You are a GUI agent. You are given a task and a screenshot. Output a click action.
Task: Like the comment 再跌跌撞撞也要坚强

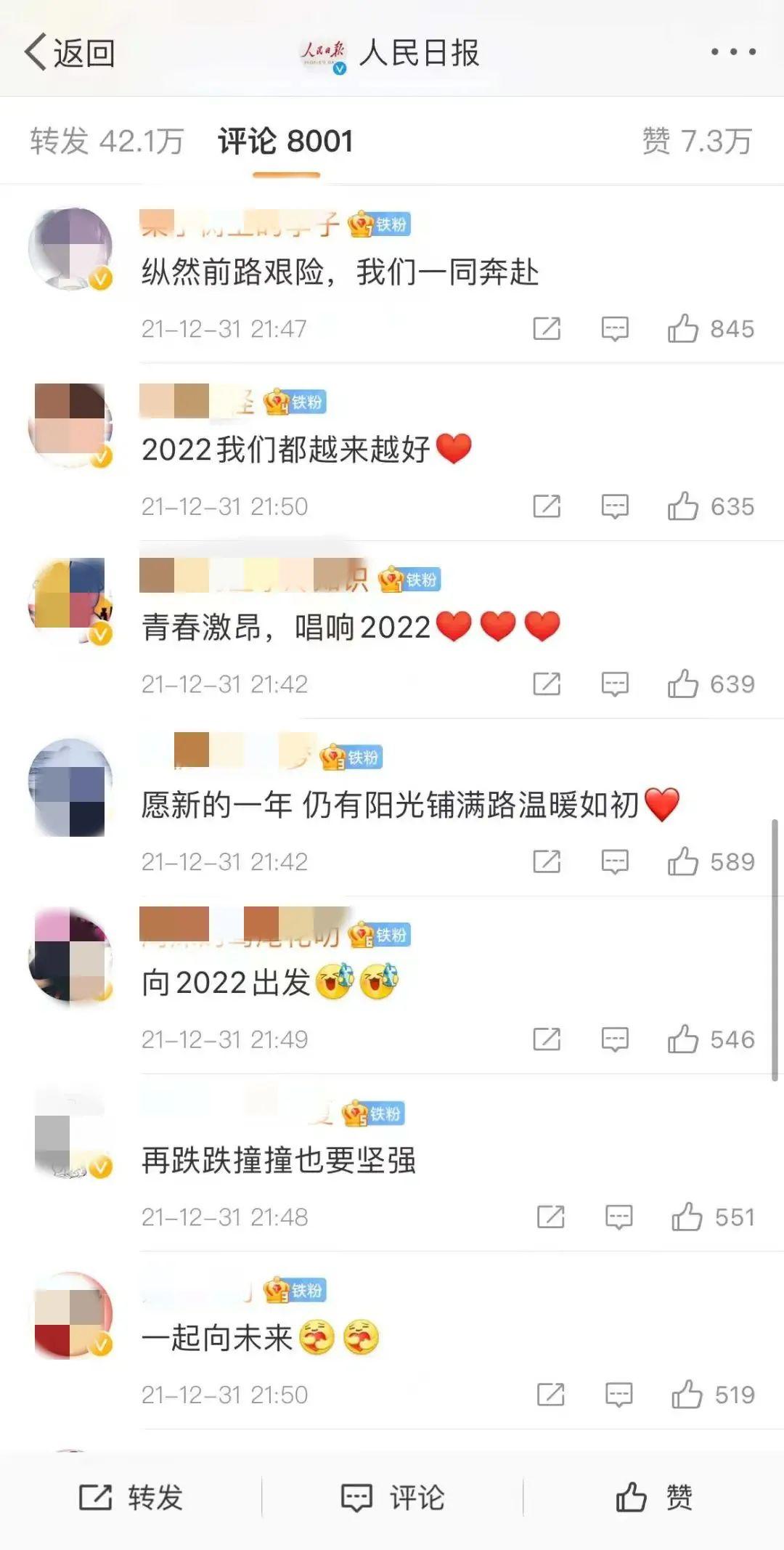(687, 1217)
